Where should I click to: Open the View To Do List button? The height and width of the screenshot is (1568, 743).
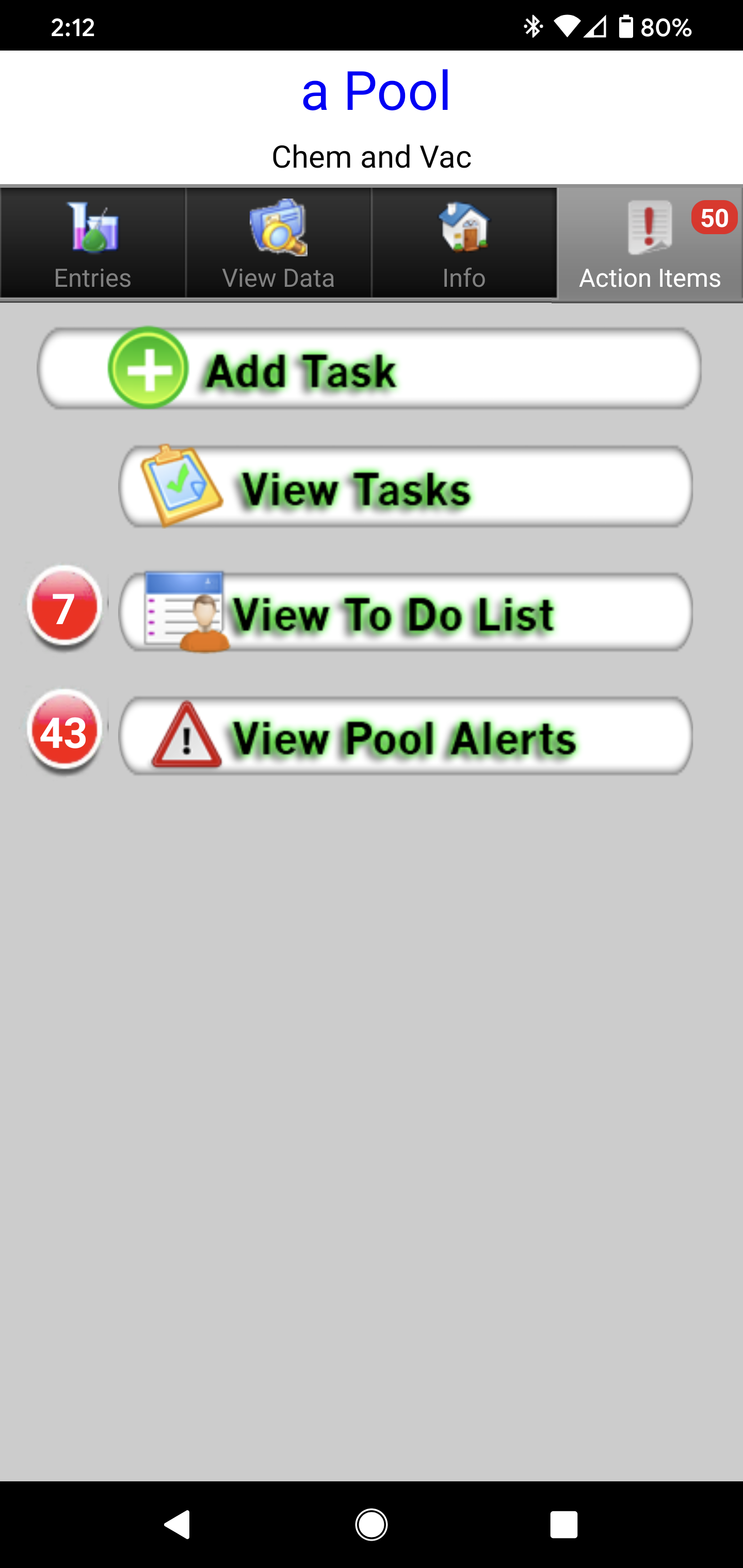[406, 612]
